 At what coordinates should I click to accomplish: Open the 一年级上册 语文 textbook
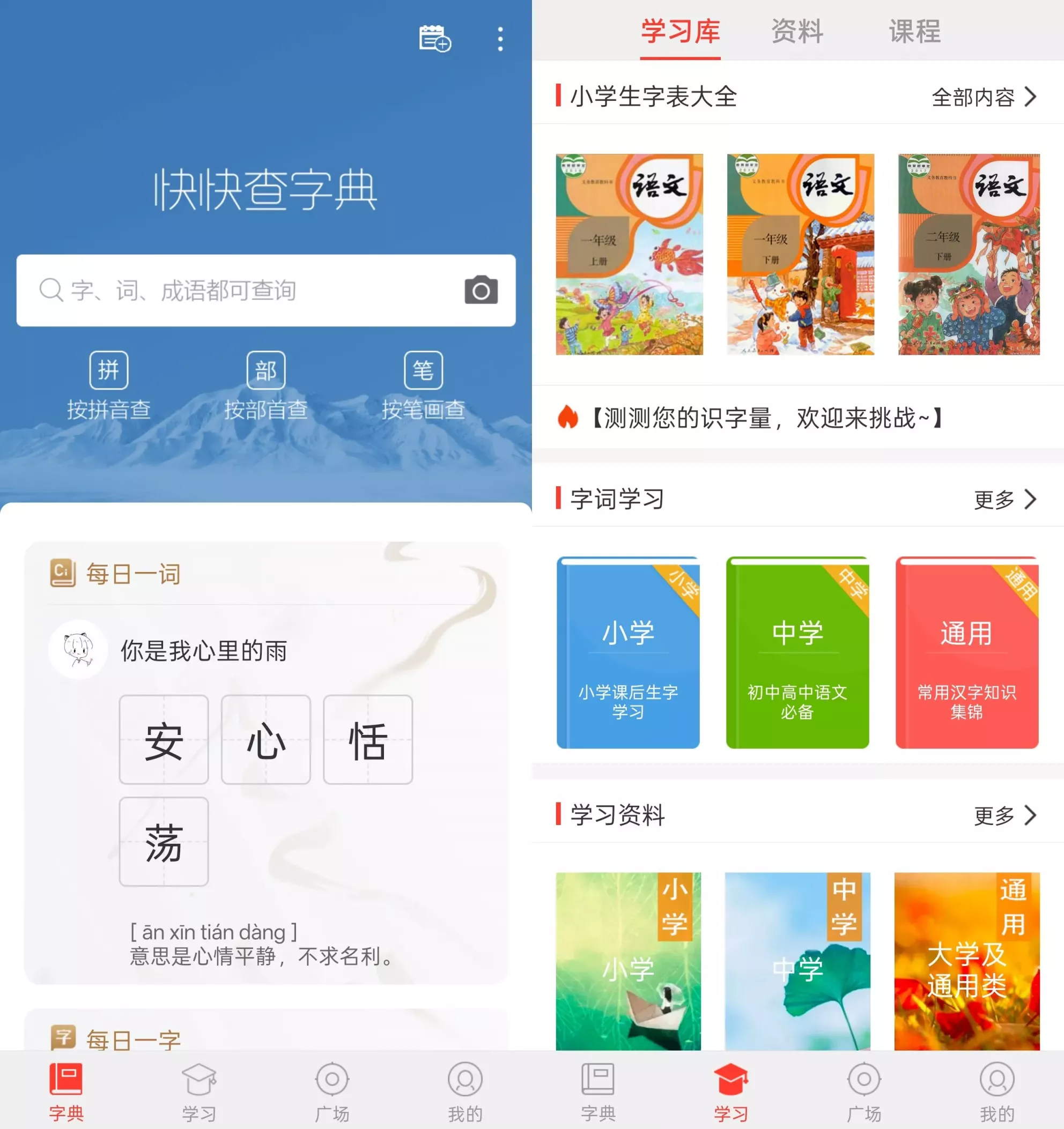(x=629, y=254)
